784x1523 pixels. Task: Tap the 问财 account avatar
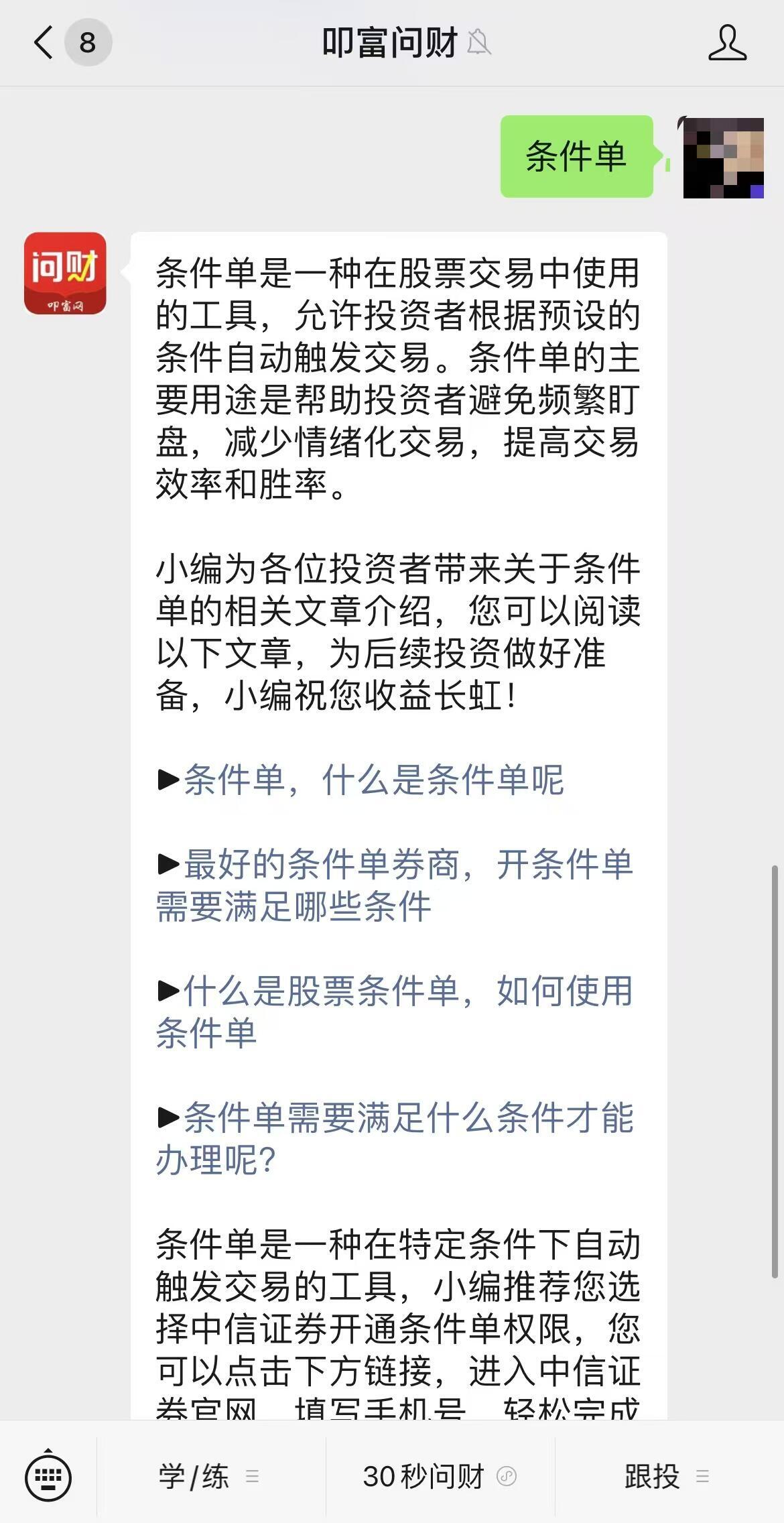(x=65, y=273)
